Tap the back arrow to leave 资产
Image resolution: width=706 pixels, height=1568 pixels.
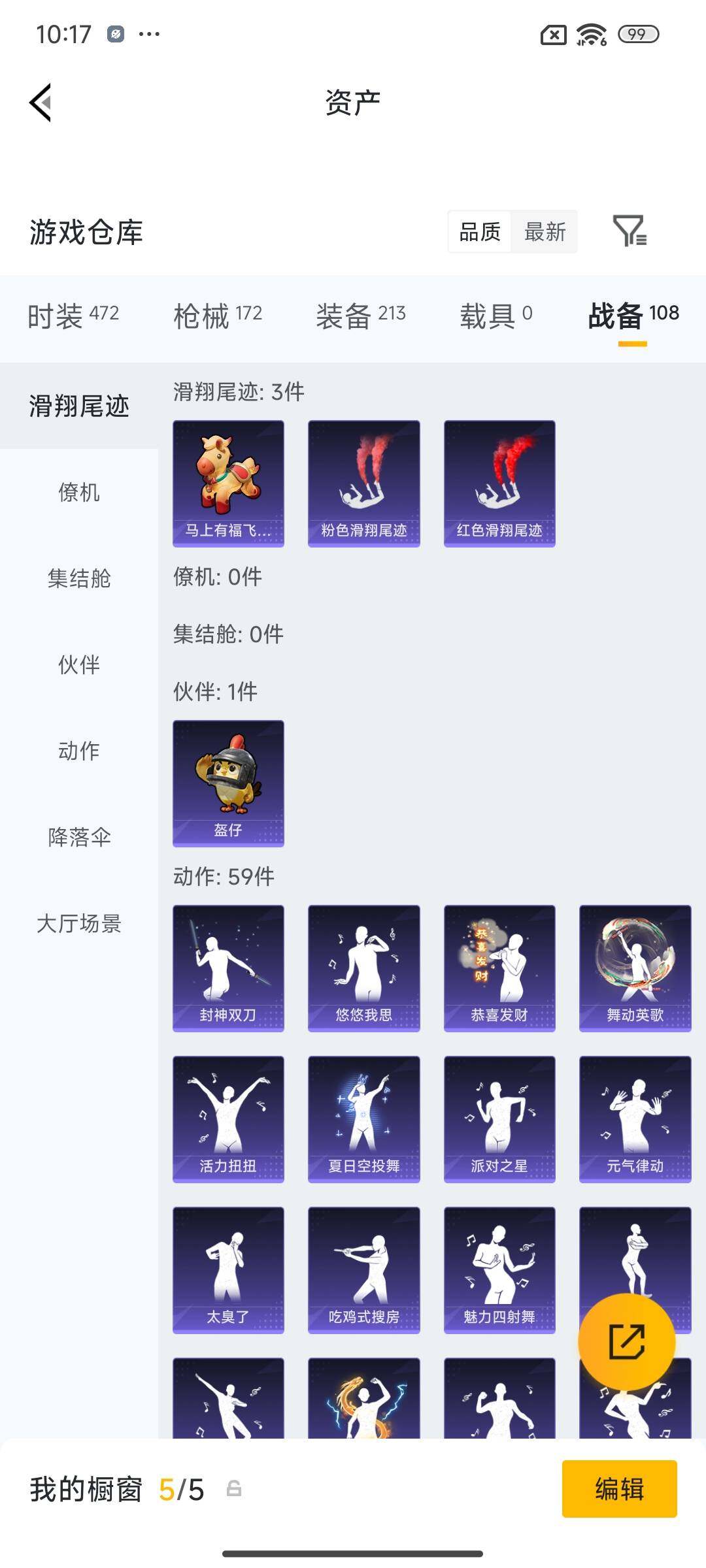pyautogui.click(x=39, y=102)
